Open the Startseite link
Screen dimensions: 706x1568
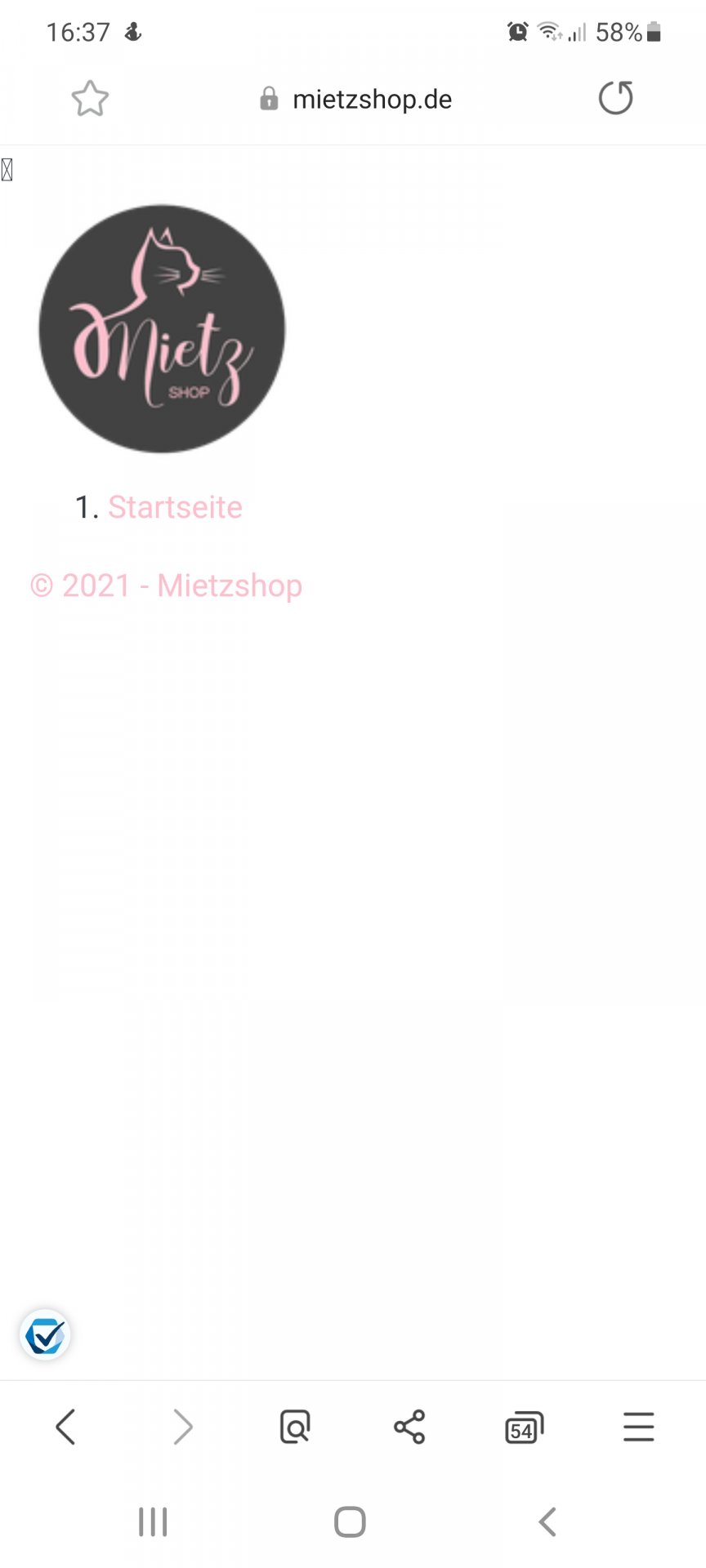coord(175,507)
